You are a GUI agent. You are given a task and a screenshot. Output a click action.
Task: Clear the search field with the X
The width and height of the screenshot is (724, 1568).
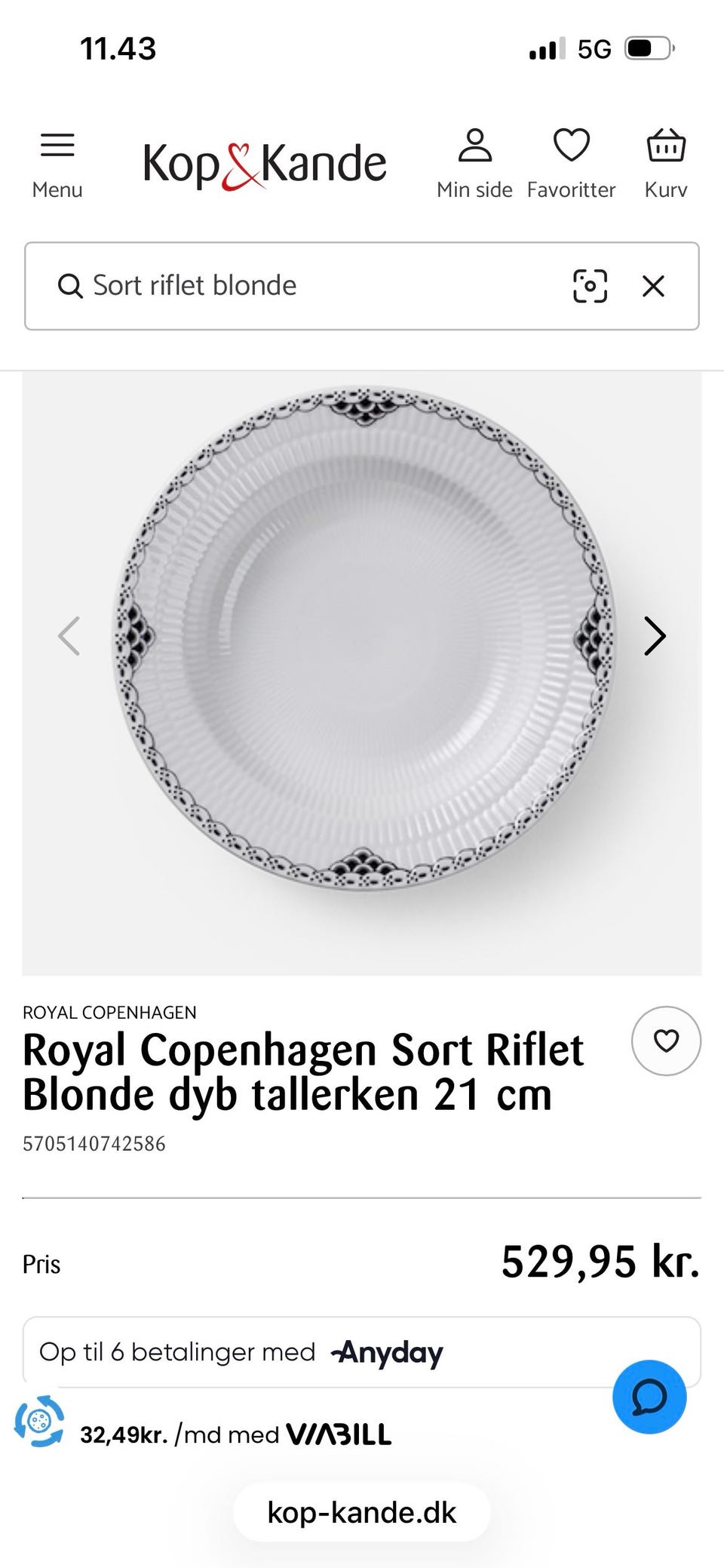pyautogui.click(x=653, y=286)
